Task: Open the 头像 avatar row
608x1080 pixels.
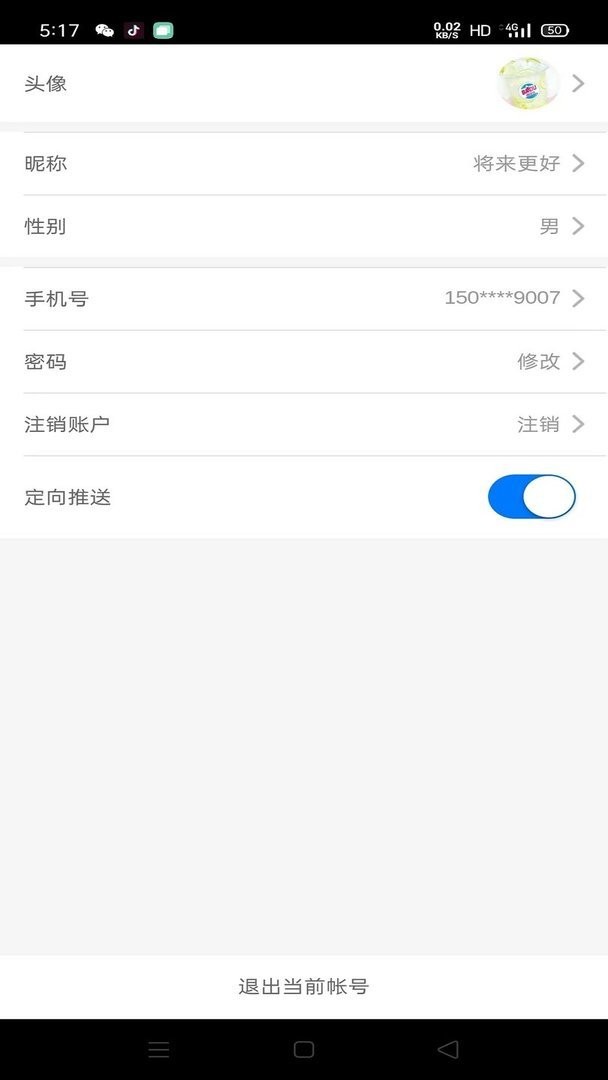Action: (x=304, y=84)
